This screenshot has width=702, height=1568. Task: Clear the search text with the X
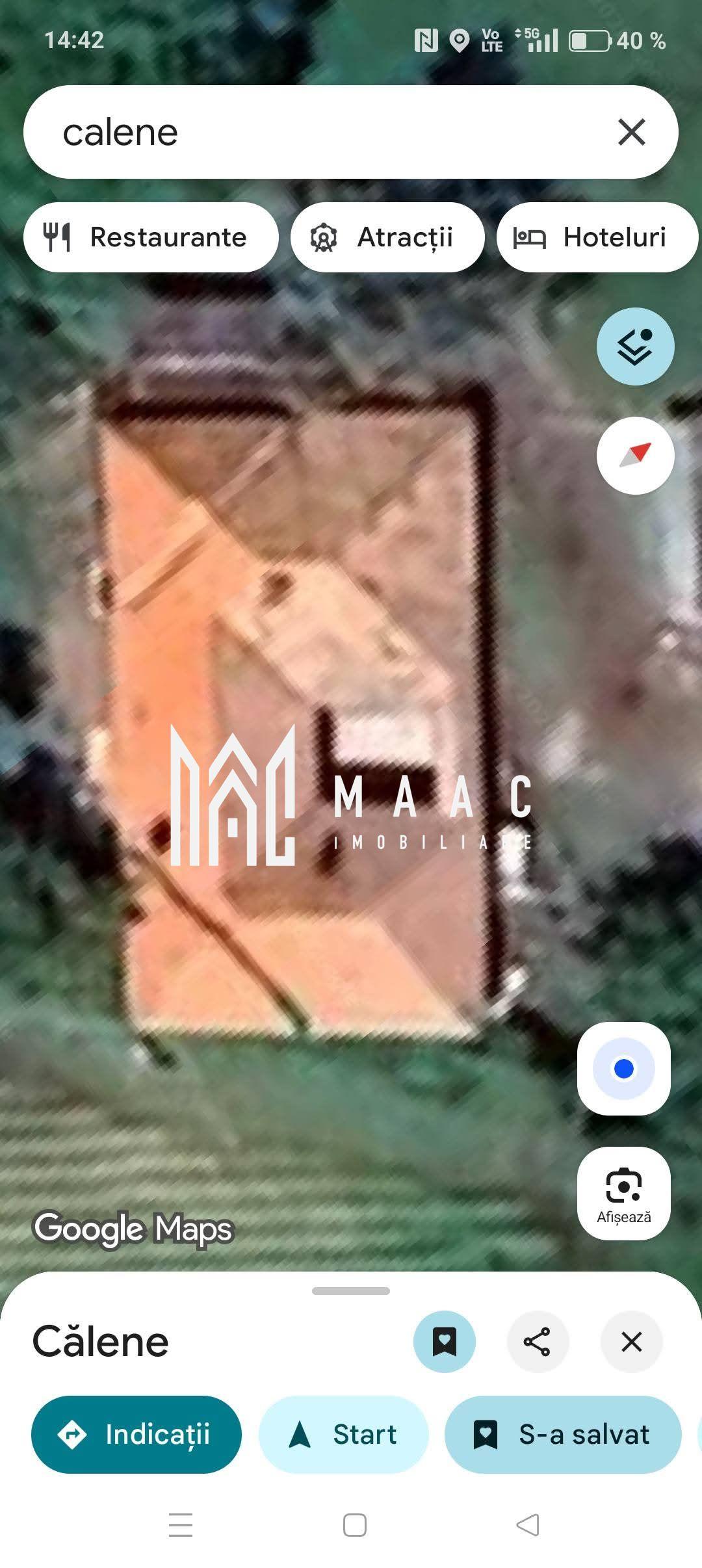631,133
